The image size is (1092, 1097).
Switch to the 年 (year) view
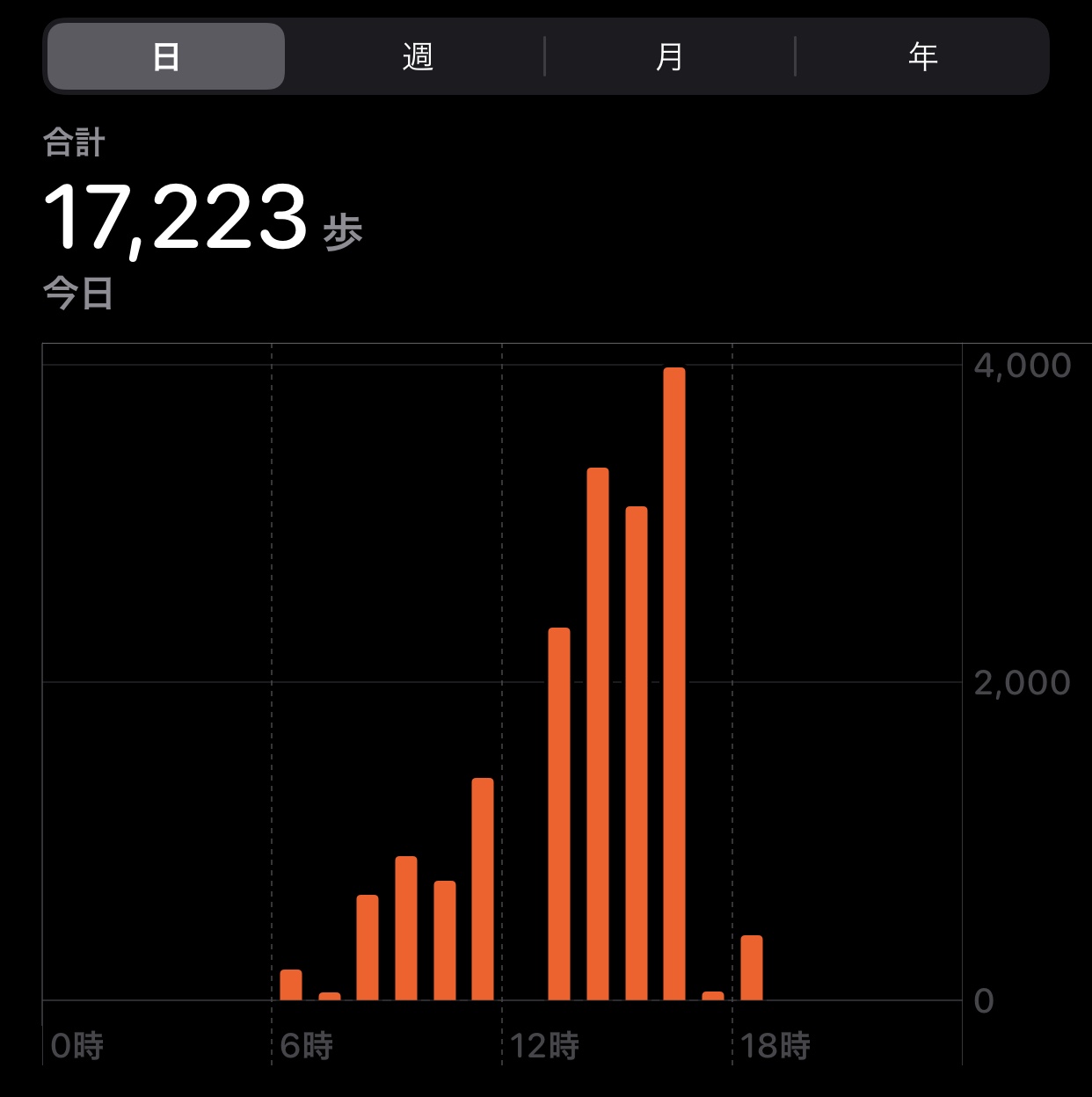pyautogui.click(x=922, y=57)
